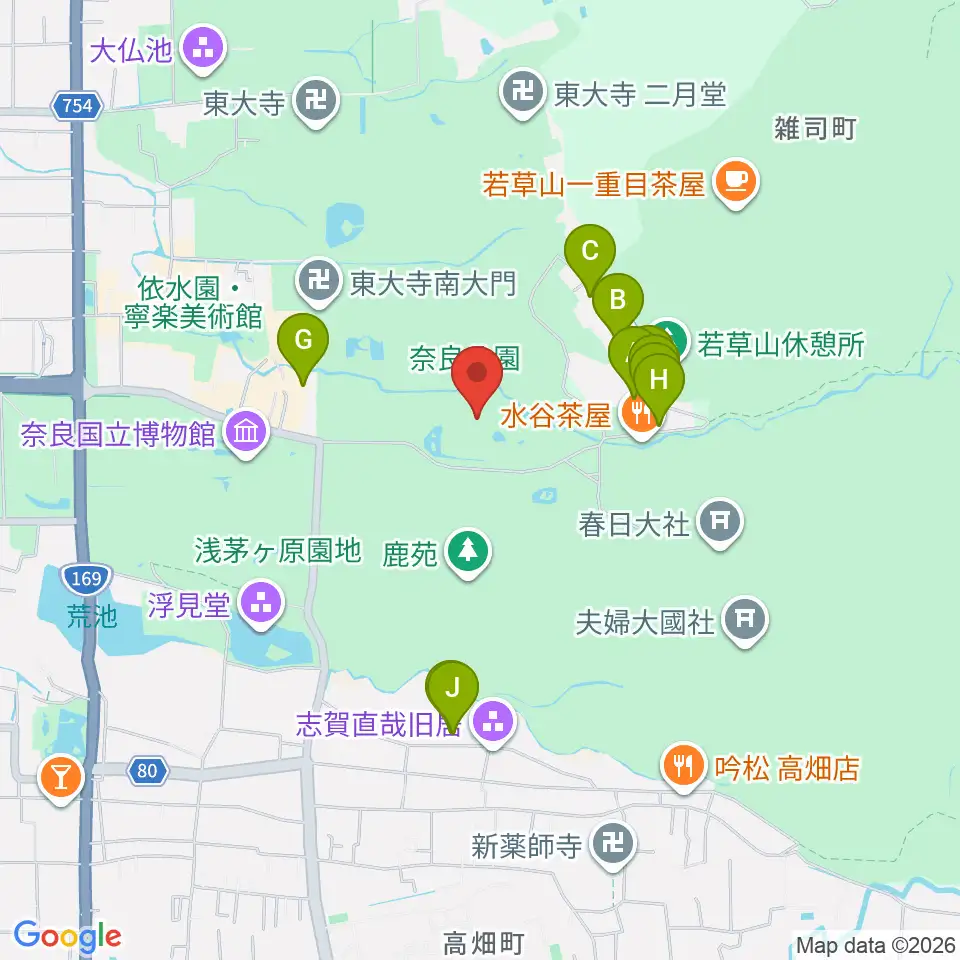Open the 吟松 高畑店 restaurant pin
Viewport: 960px width, 960px height.
(684, 765)
